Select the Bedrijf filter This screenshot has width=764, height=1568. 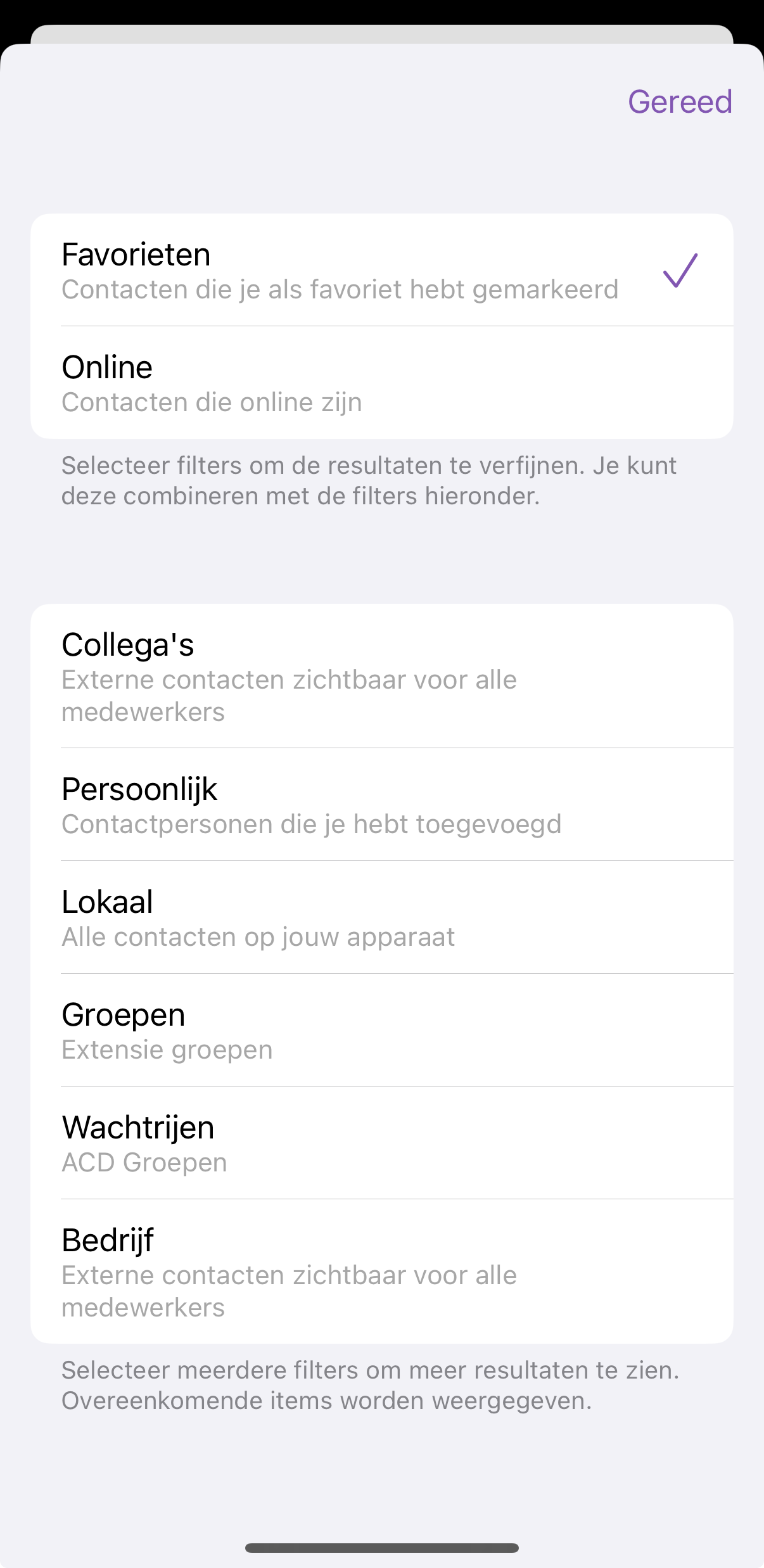coord(381,1272)
